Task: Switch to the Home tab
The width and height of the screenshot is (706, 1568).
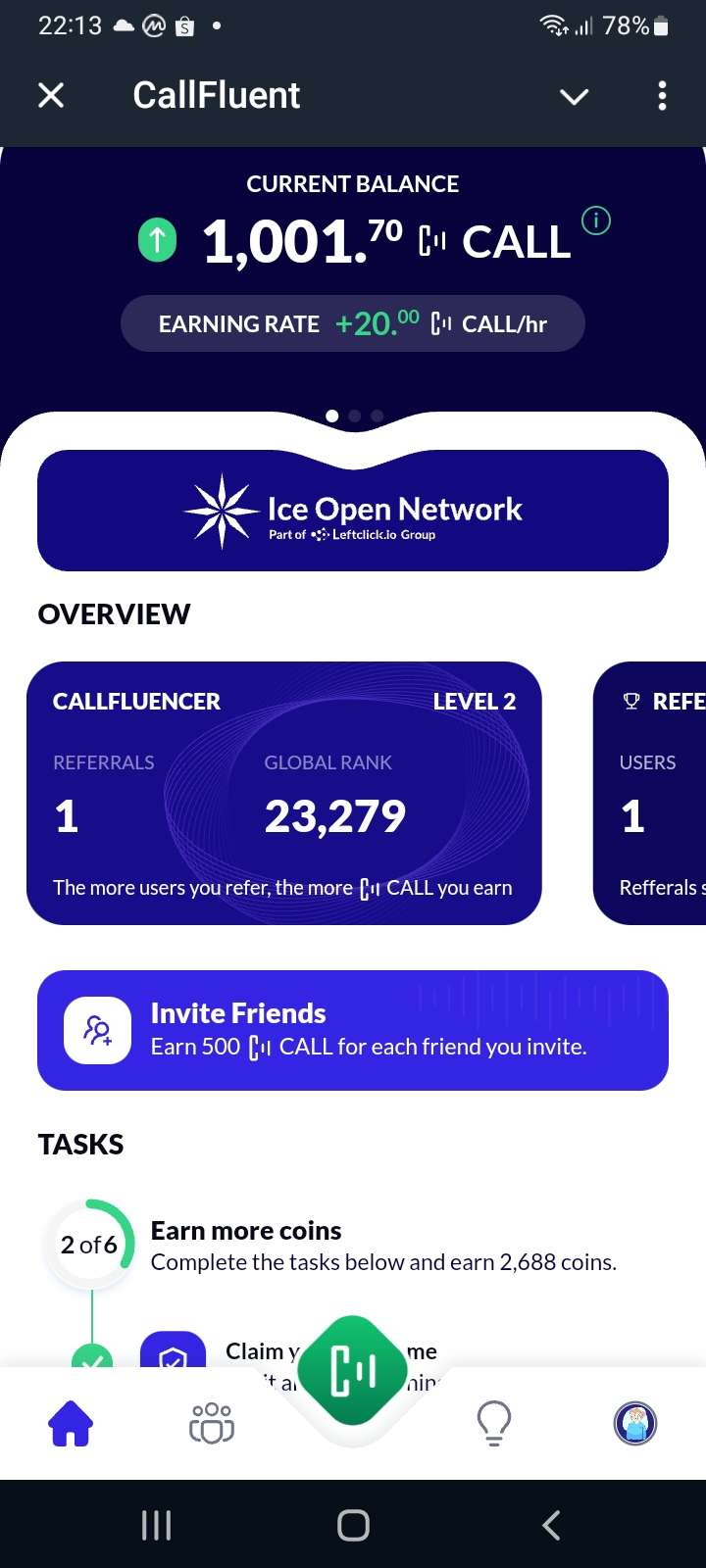Action: [x=71, y=1423]
